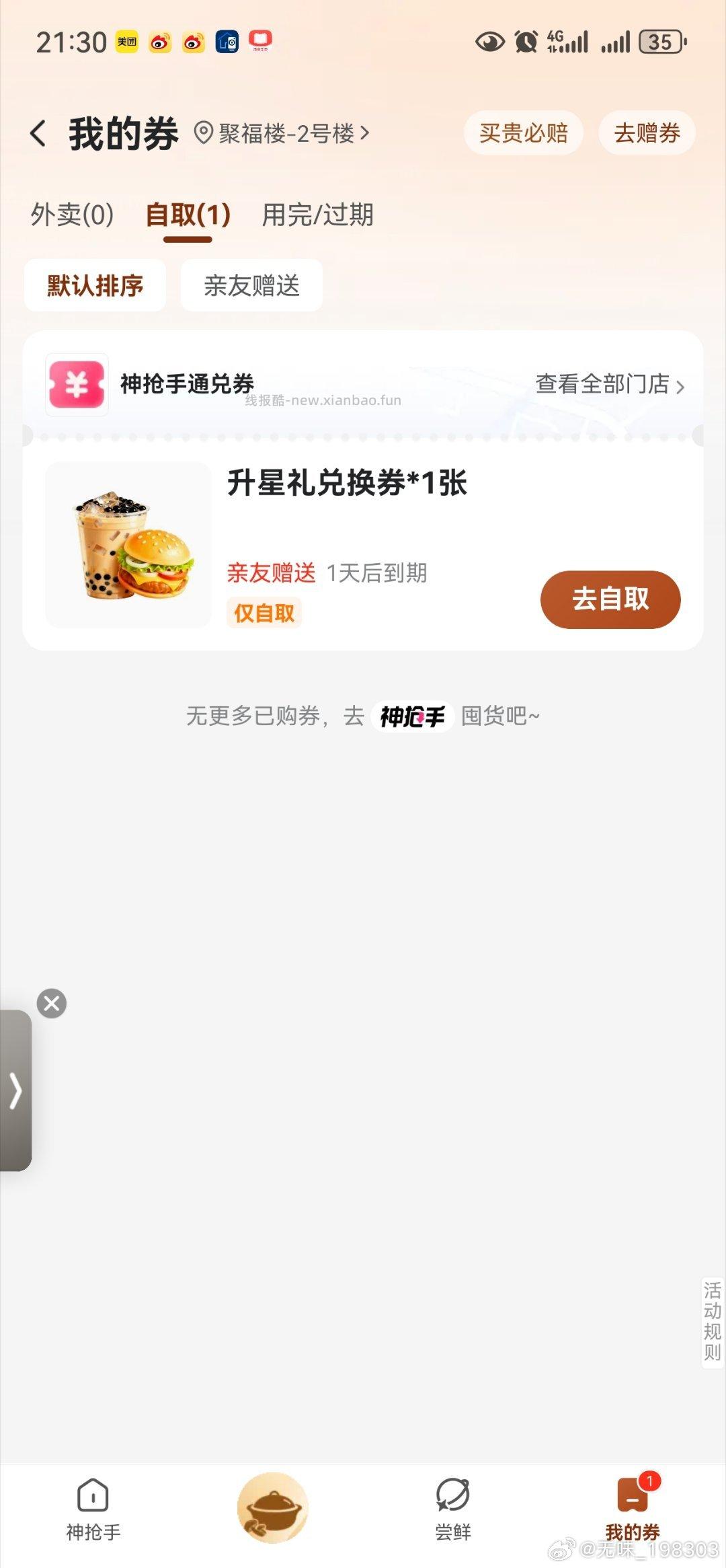Open store selector chevron after 聚福楼-2号楼
Image resolution: width=726 pixels, height=1568 pixels.
pyautogui.click(x=364, y=133)
